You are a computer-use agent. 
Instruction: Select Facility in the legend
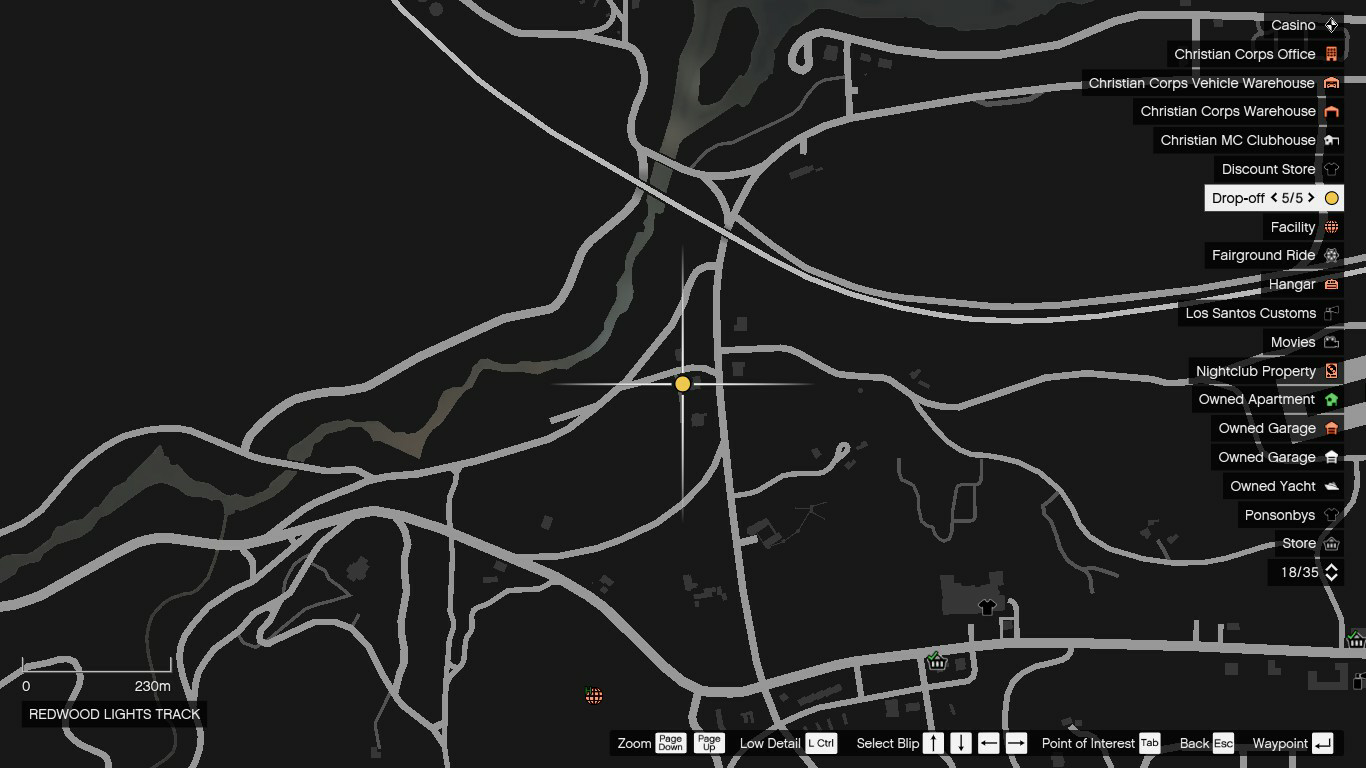point(1303,227)
